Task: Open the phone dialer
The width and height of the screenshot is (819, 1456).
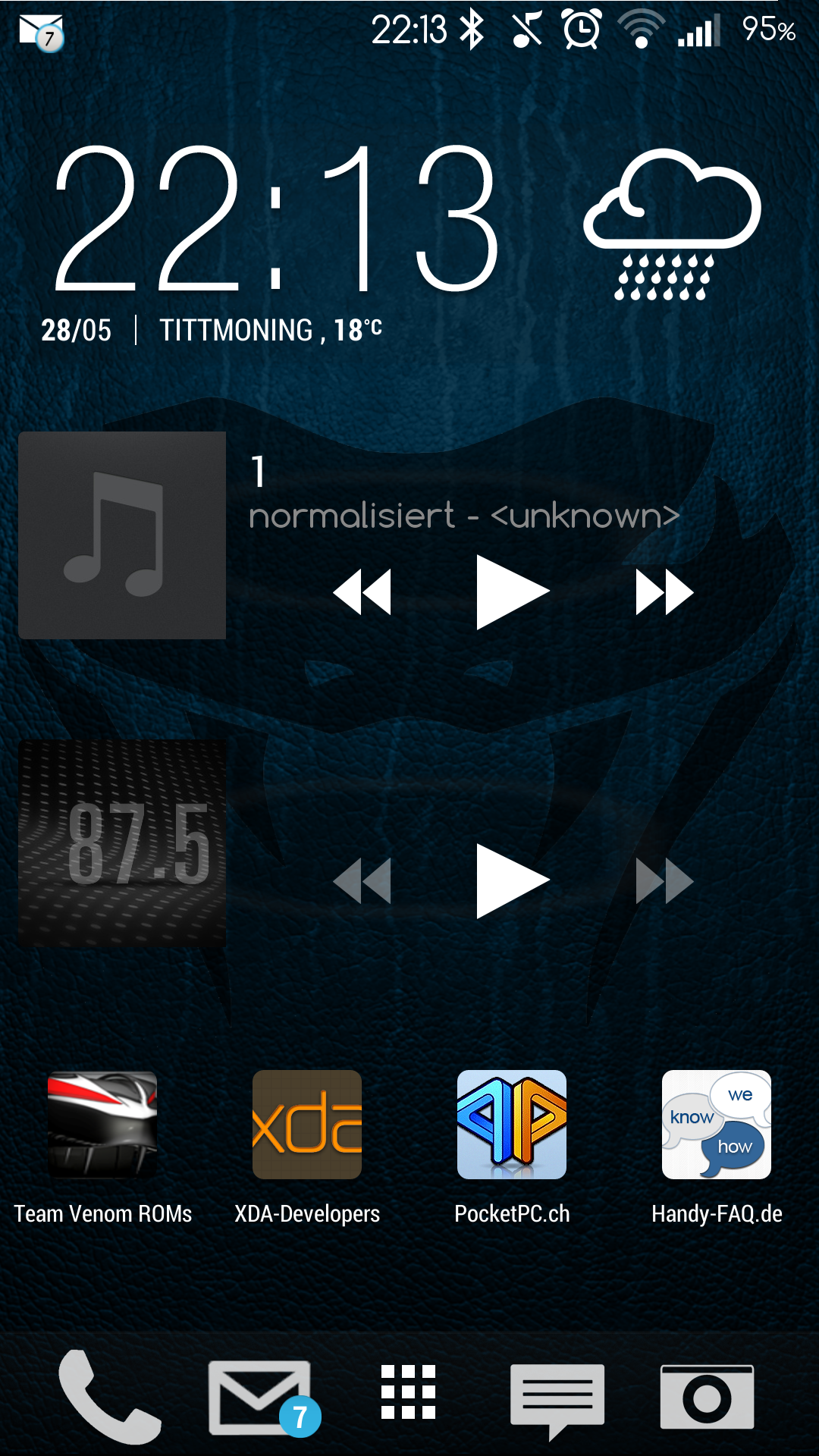Action: (109, 1397)
